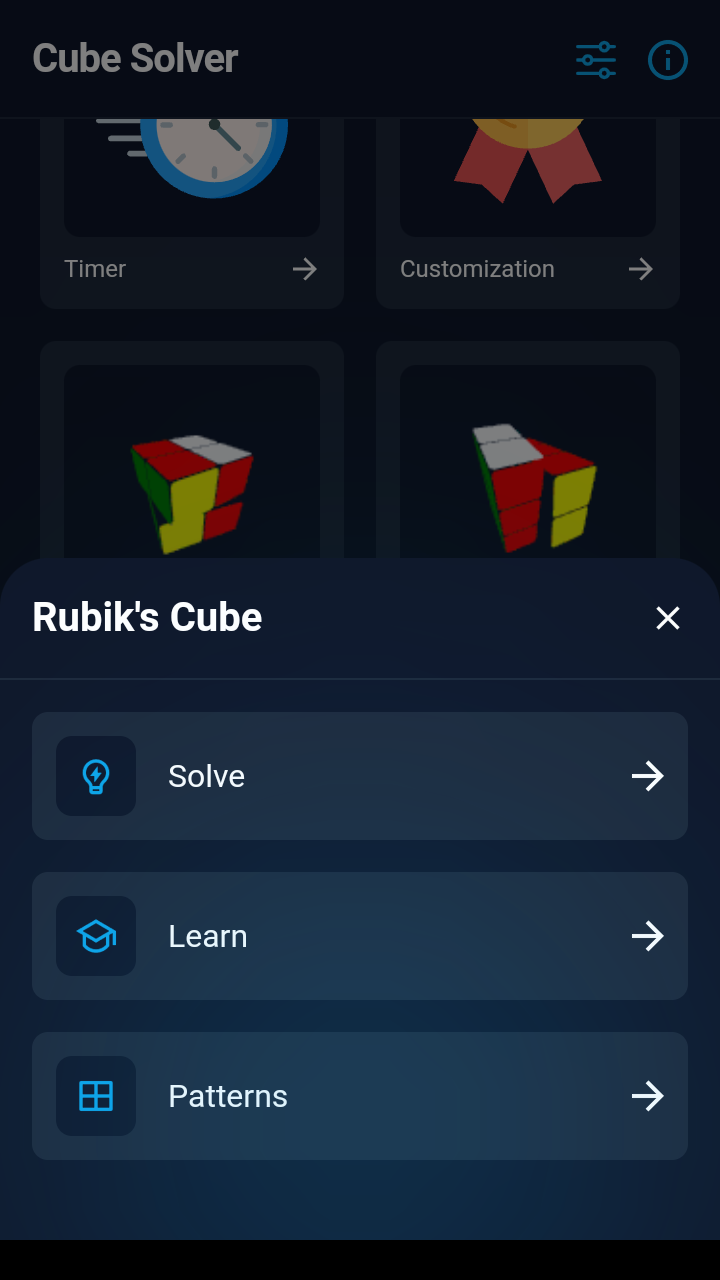Open Customization via its arrow
Viewport: 720px width, 1280px height.
641,269
